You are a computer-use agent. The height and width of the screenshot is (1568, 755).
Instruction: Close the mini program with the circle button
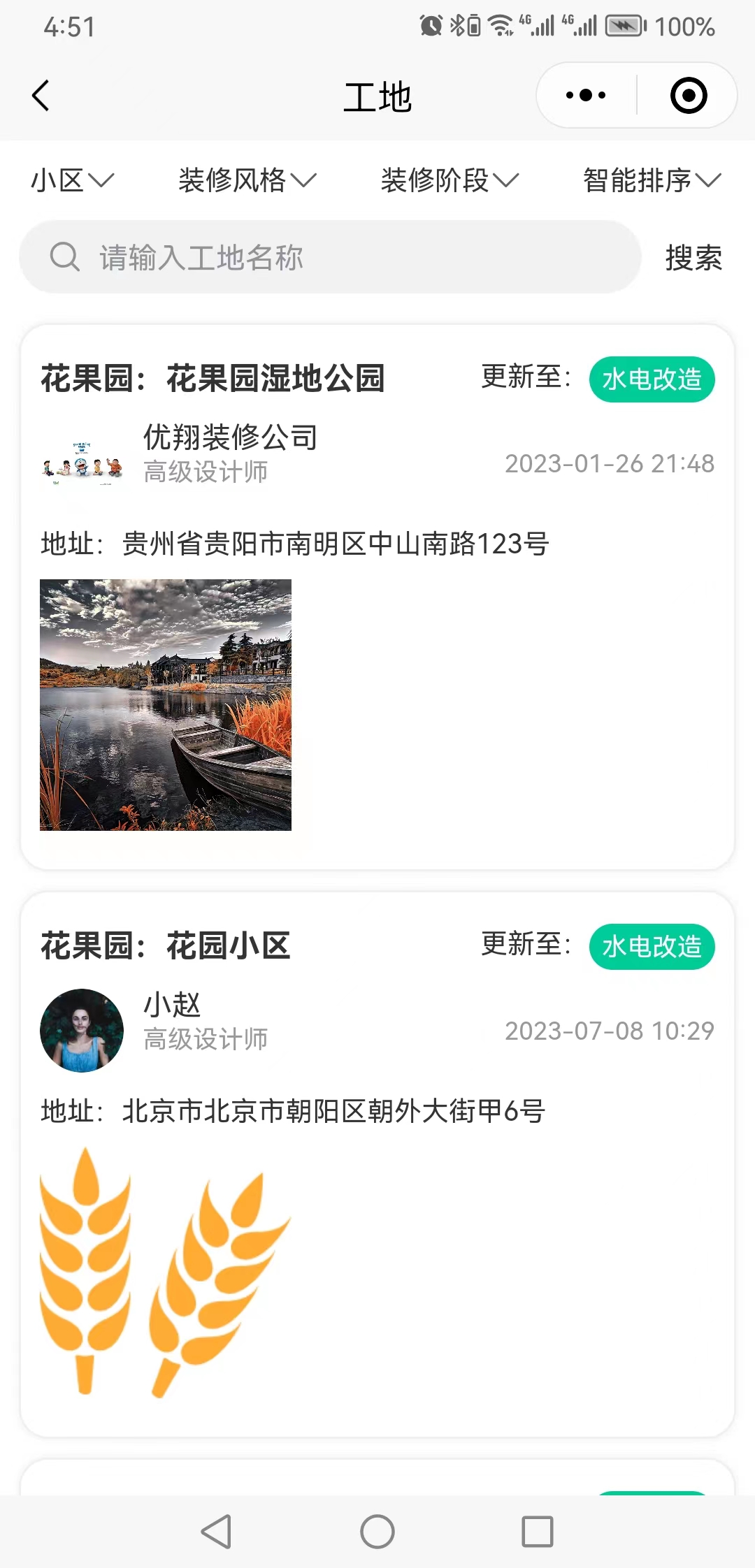coord(688,96)
